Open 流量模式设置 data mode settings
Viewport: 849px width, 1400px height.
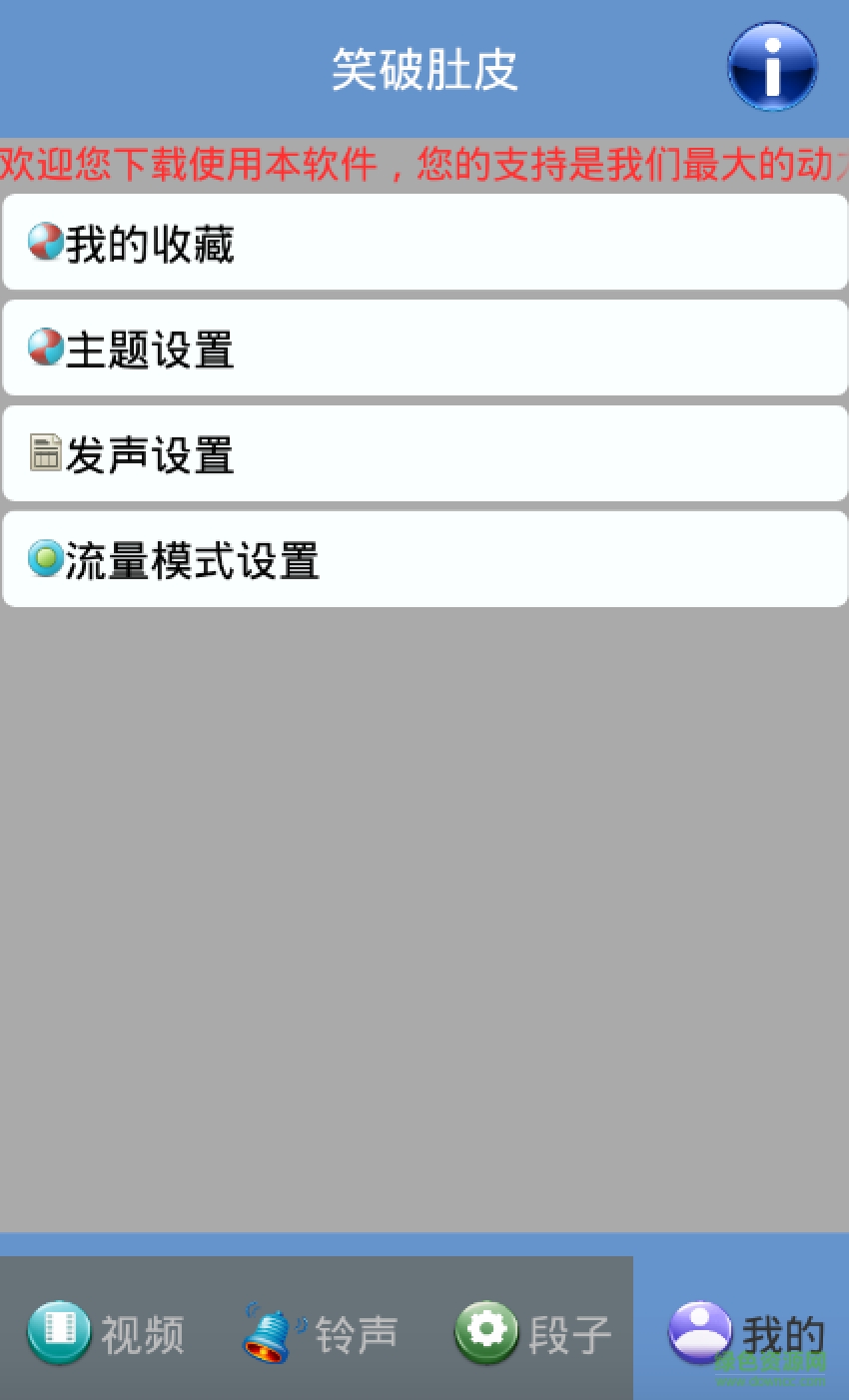[x=424, y=559]
